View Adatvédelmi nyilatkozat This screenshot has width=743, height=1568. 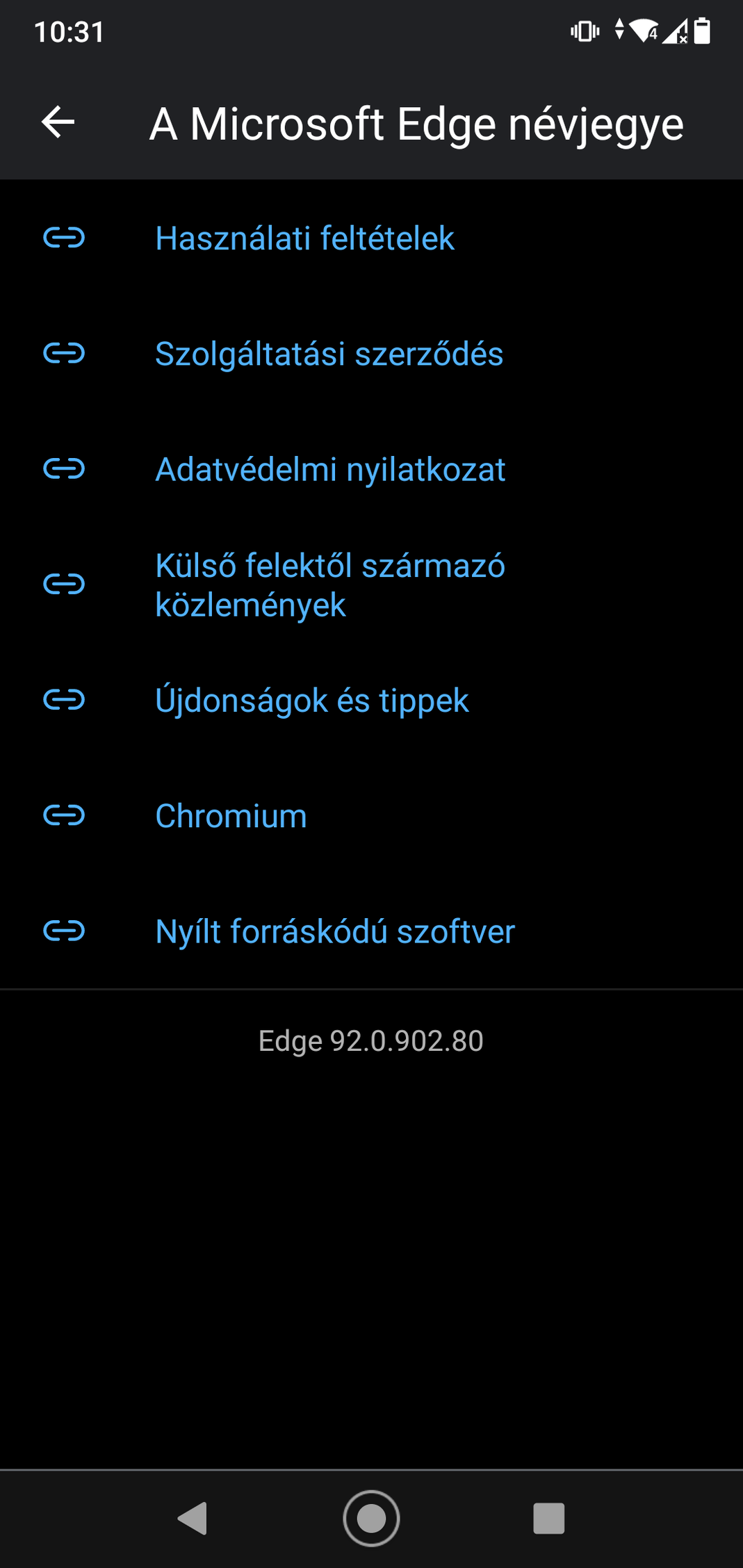[371, 468]
